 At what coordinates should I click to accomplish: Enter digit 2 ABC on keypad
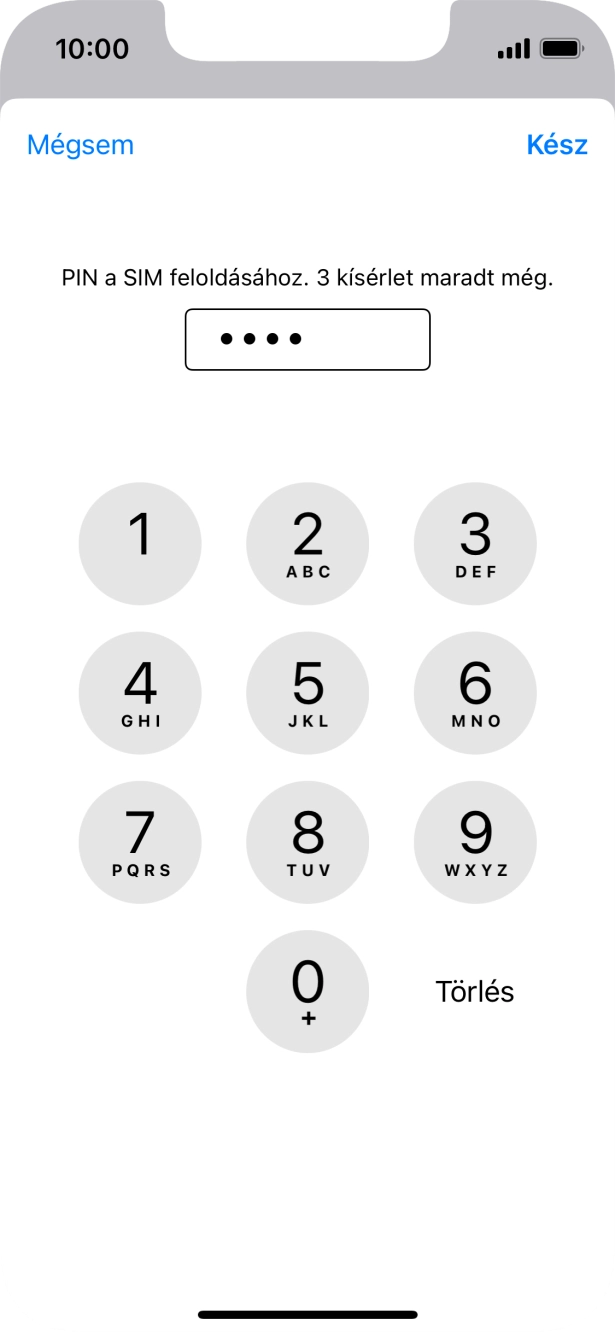click(x=307, y=543)
